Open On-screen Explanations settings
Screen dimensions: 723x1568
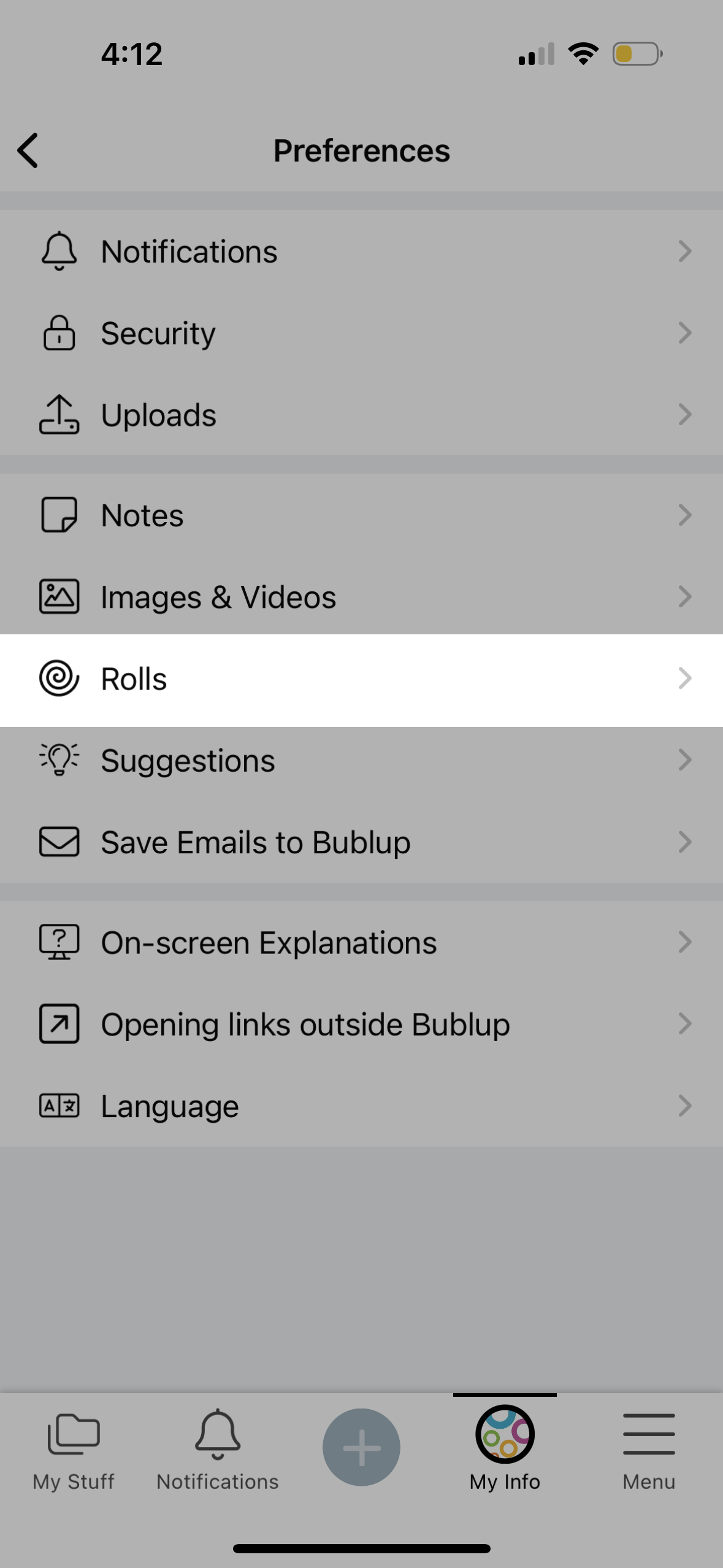tap(361, 942)
